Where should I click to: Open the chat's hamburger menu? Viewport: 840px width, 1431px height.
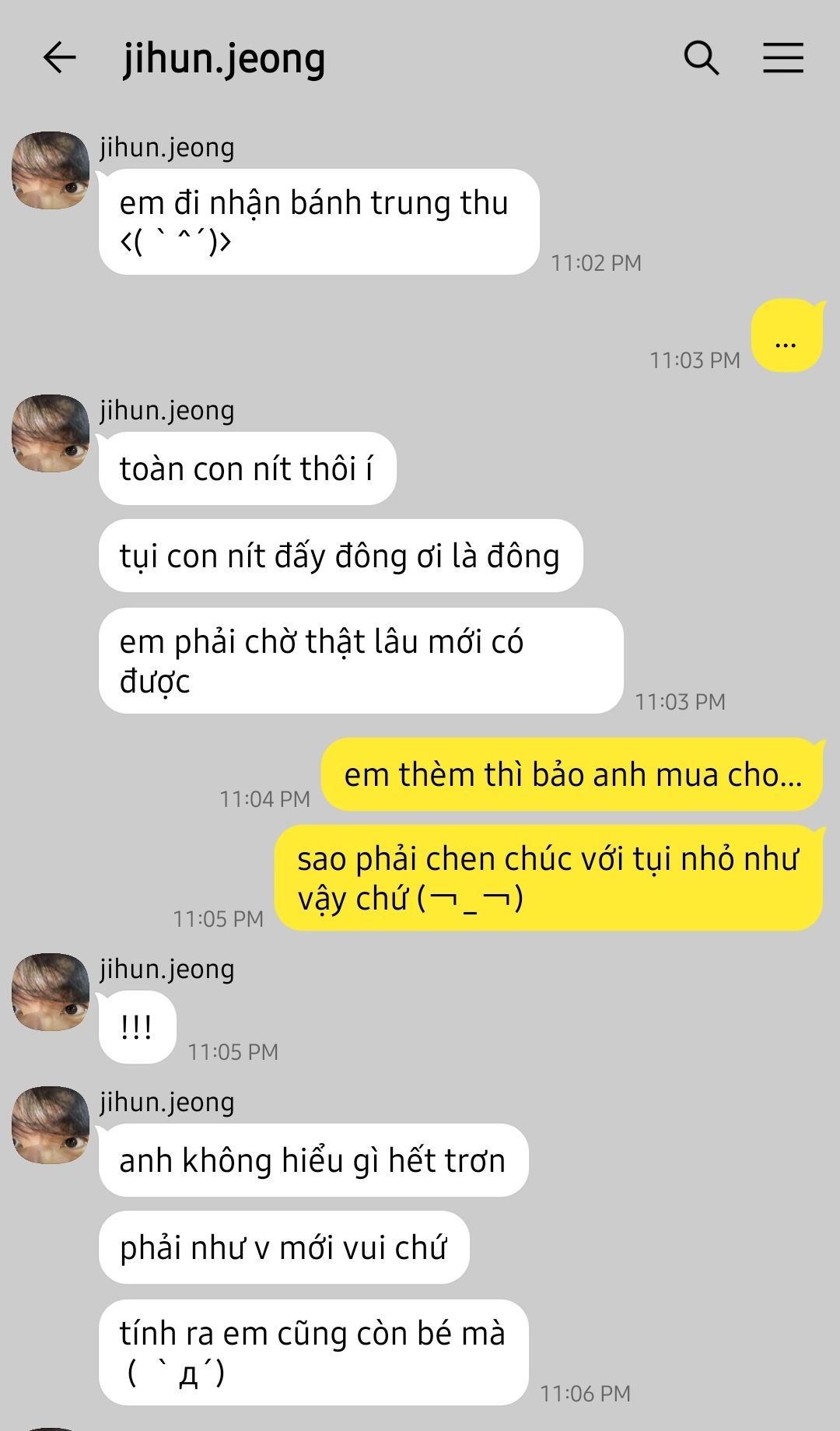click(x=782, y=58)
